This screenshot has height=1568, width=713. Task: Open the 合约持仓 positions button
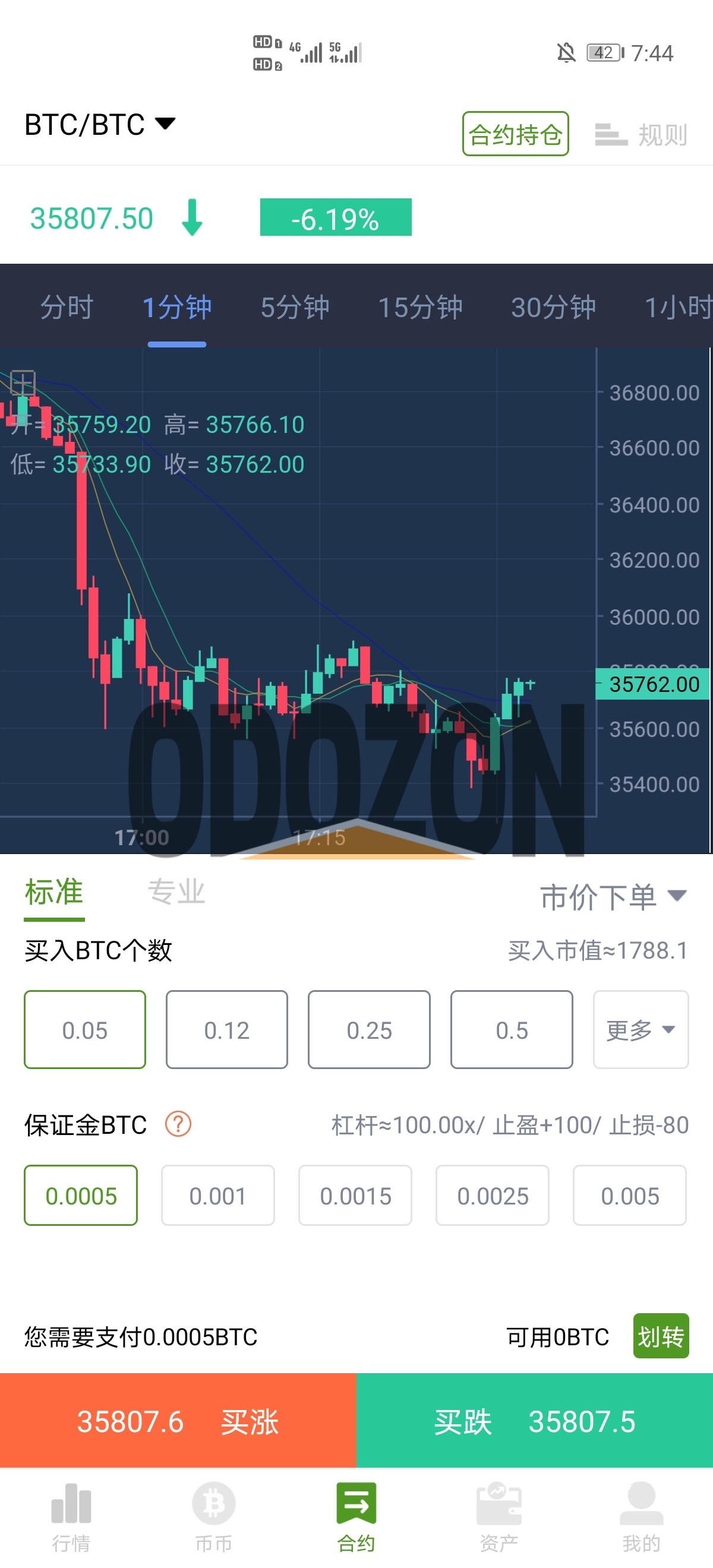click(x=515, y=134)
